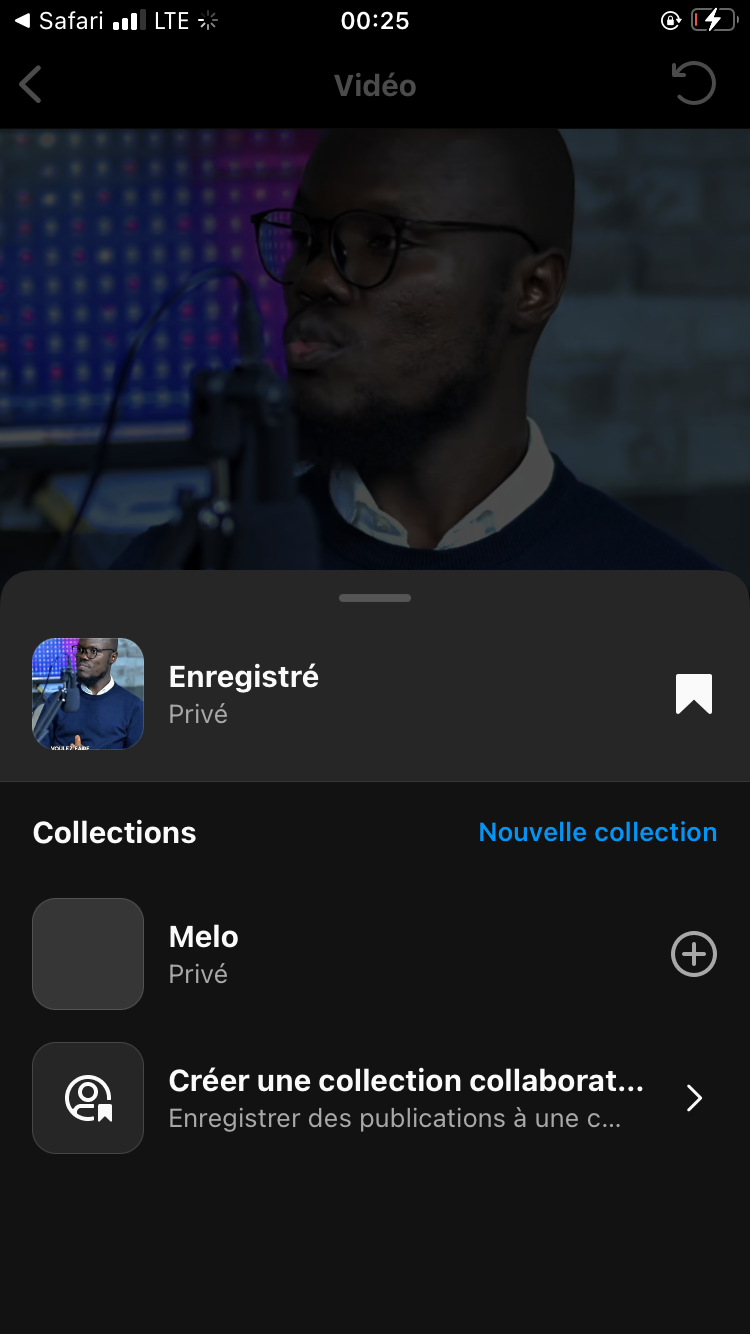This screenshot has height=1334, width=750.
Task: Tap the sheet's drag handle
Action: 375,598
